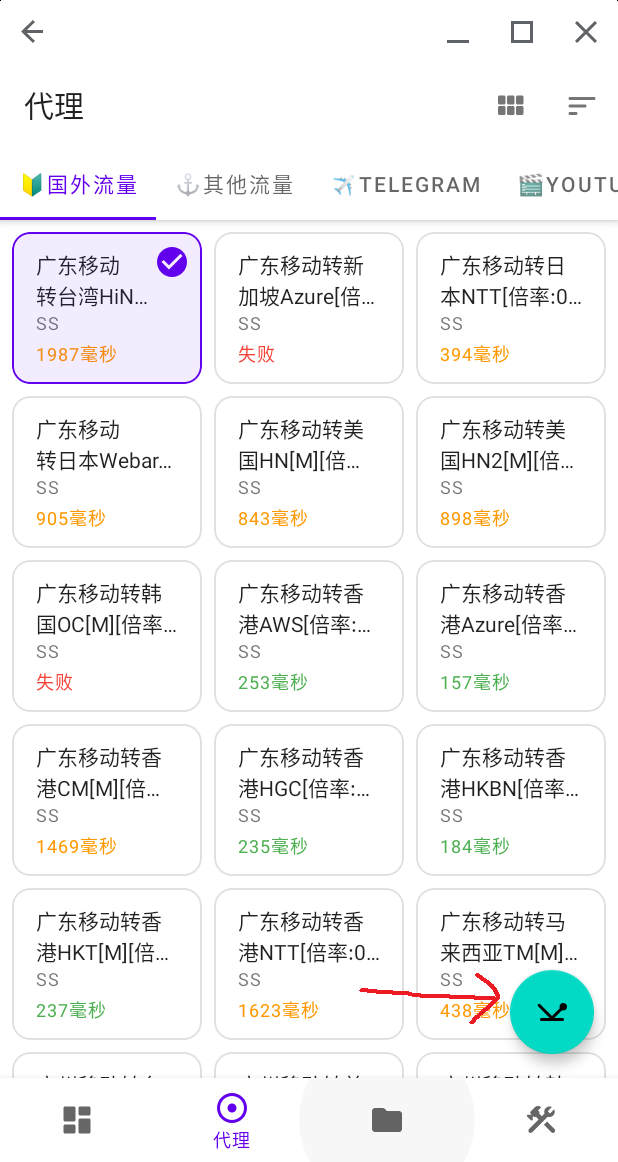618x1162 pixels.
Task: Open the tools tab in bottom bar
Action: tap(541, 1120)
